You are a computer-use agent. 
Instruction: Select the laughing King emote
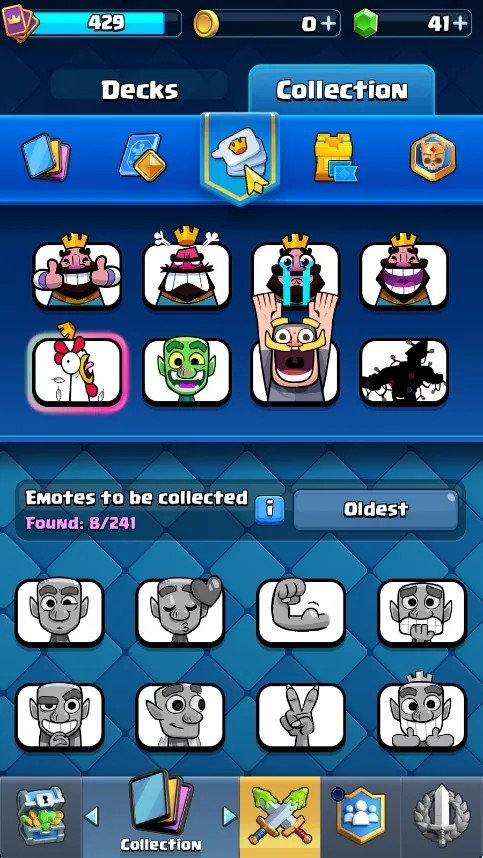(404, 270)
